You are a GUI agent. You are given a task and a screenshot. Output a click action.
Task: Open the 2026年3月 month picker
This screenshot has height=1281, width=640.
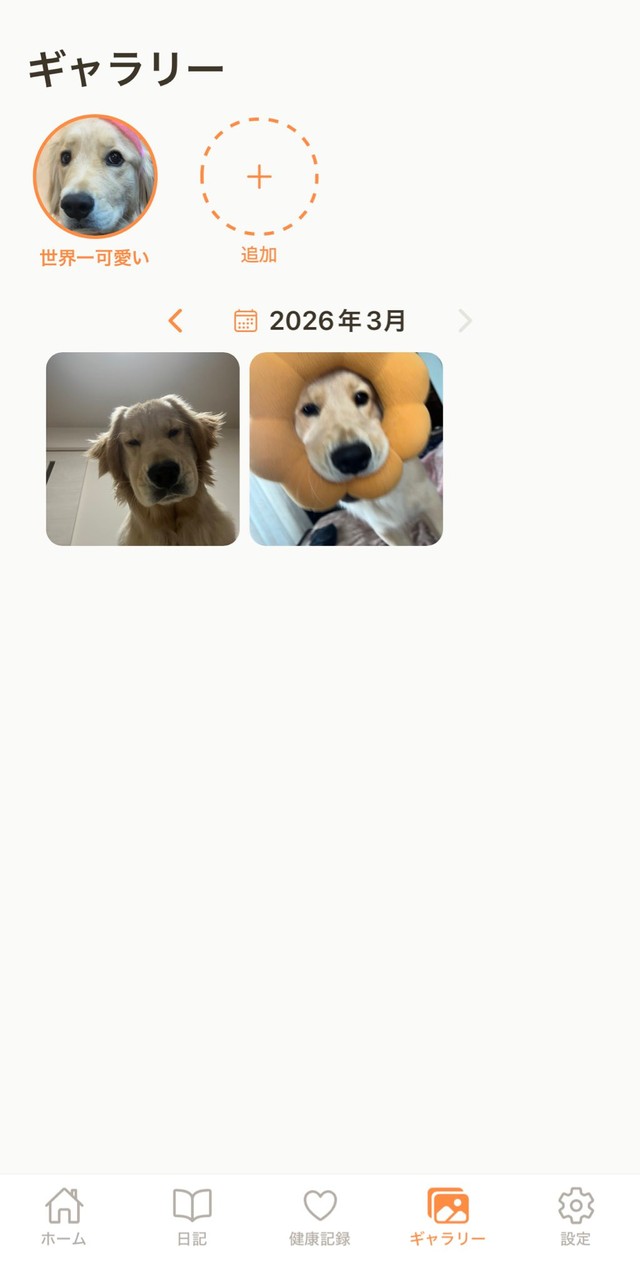[321, 321]
